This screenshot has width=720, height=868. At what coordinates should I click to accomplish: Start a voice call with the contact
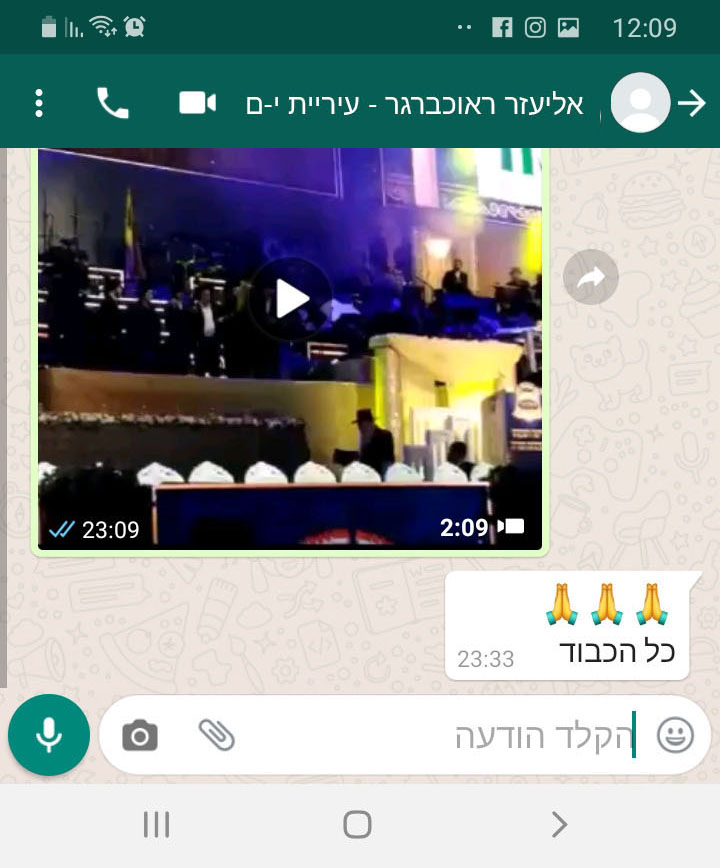point(112,103)
